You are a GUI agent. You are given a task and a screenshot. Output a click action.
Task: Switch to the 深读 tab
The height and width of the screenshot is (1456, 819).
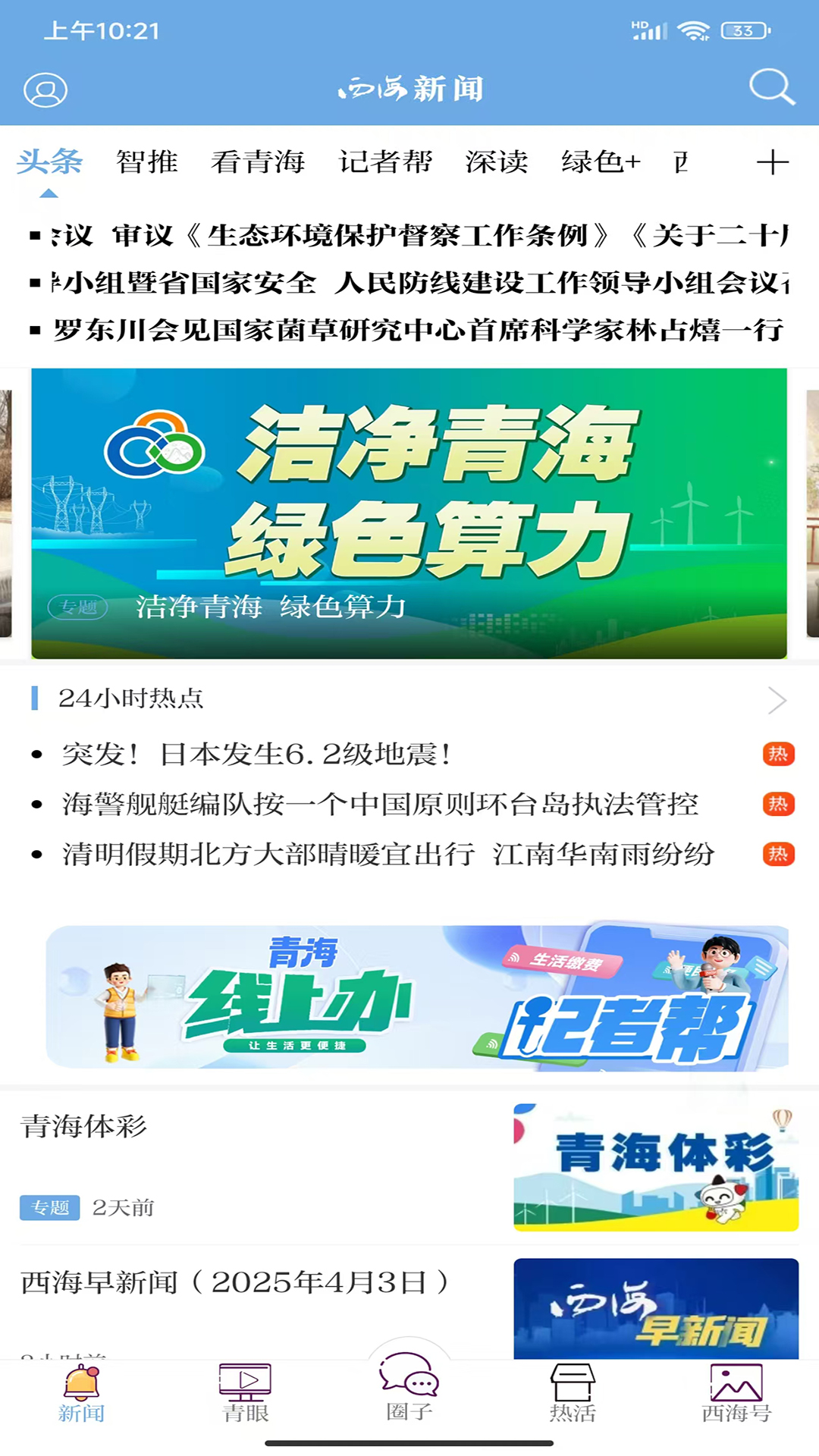click(497, 162)
